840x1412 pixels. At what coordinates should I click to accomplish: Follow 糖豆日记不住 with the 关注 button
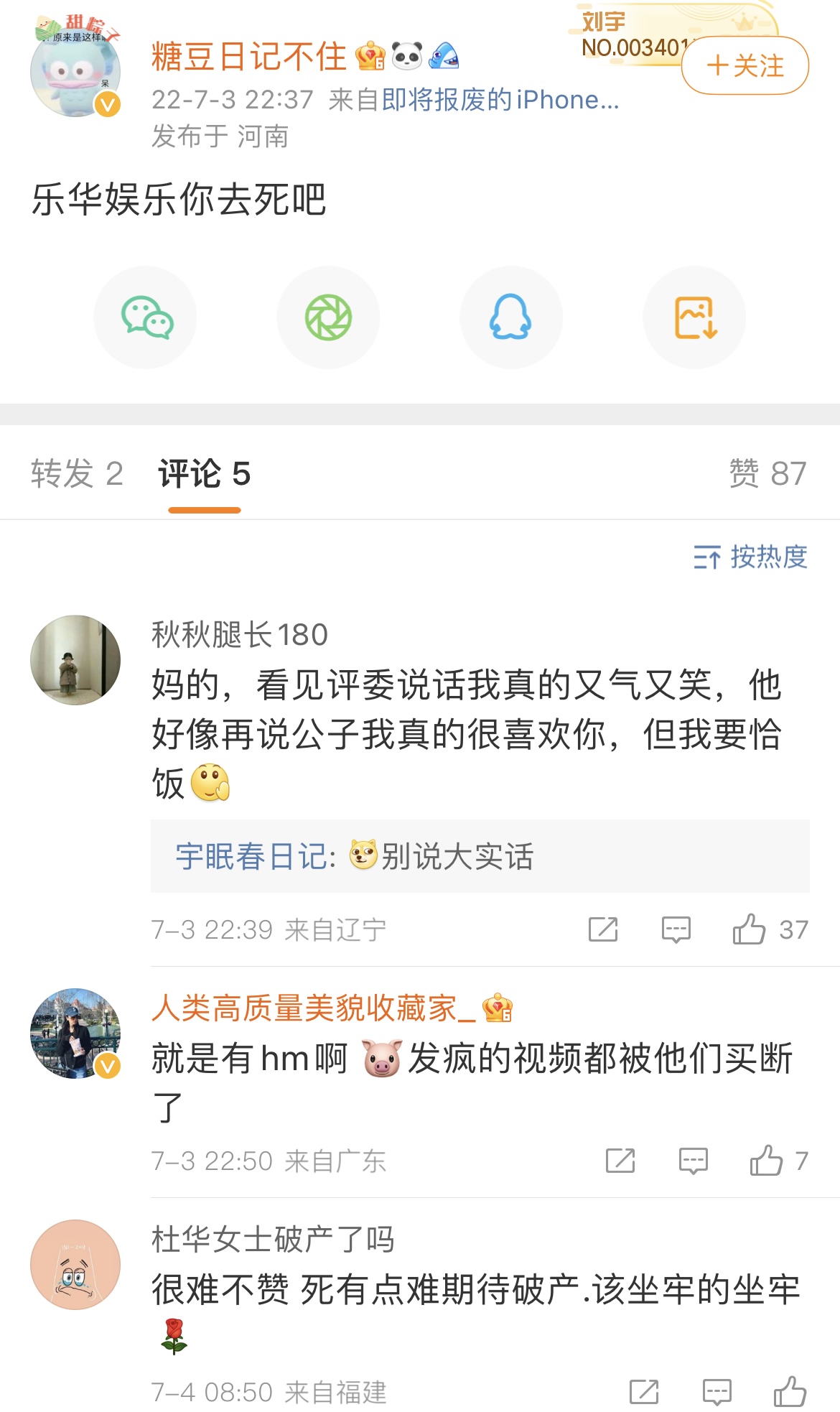[x=745, y=66]
